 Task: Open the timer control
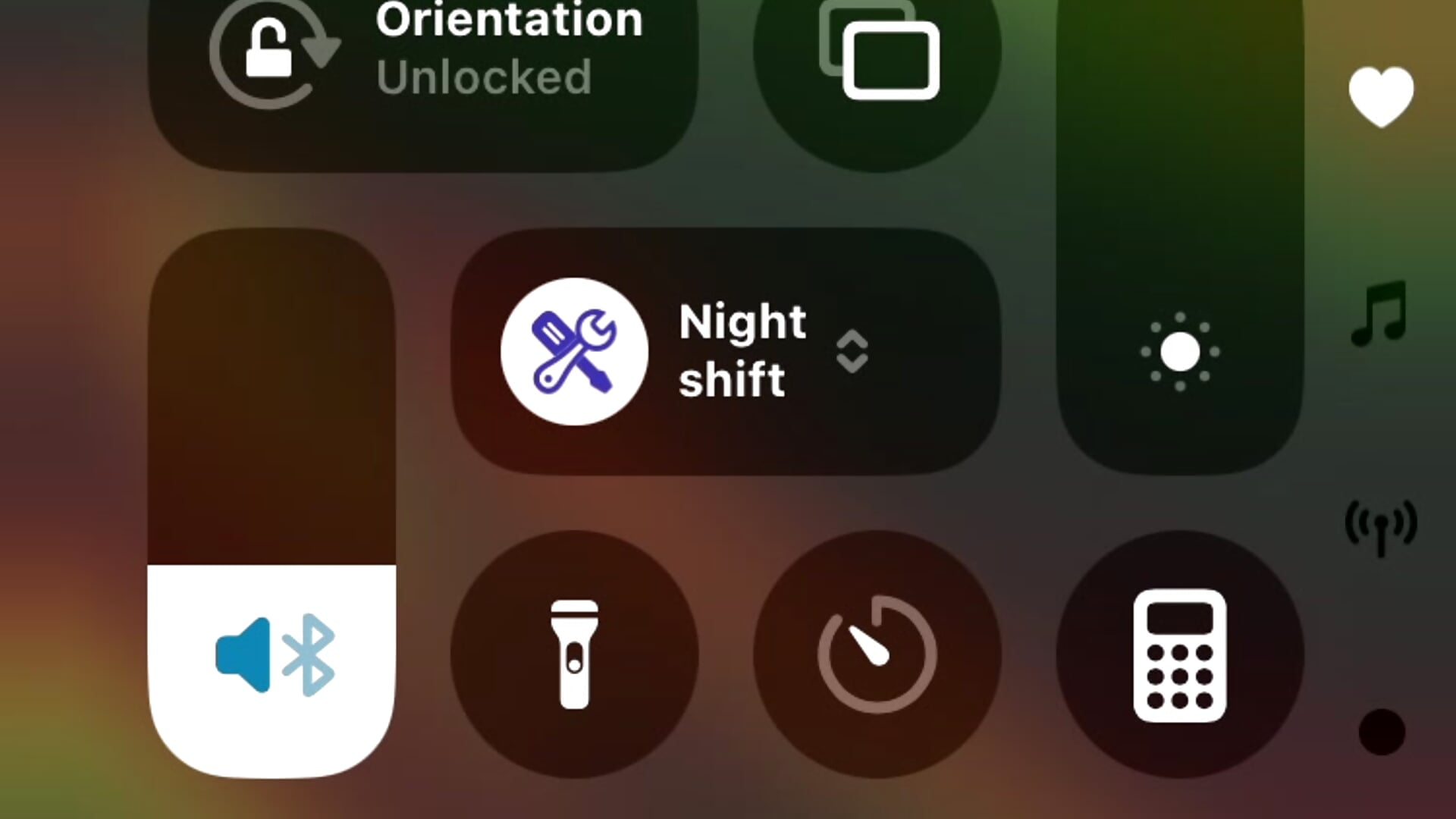coord(877,654)
